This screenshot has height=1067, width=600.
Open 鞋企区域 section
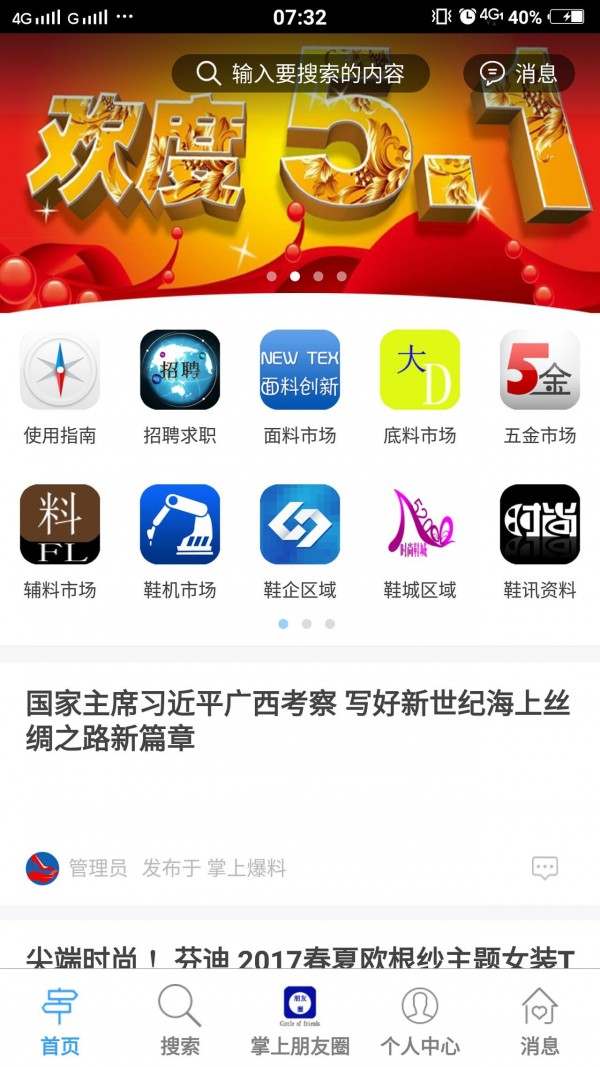click(x=300, y=525)
